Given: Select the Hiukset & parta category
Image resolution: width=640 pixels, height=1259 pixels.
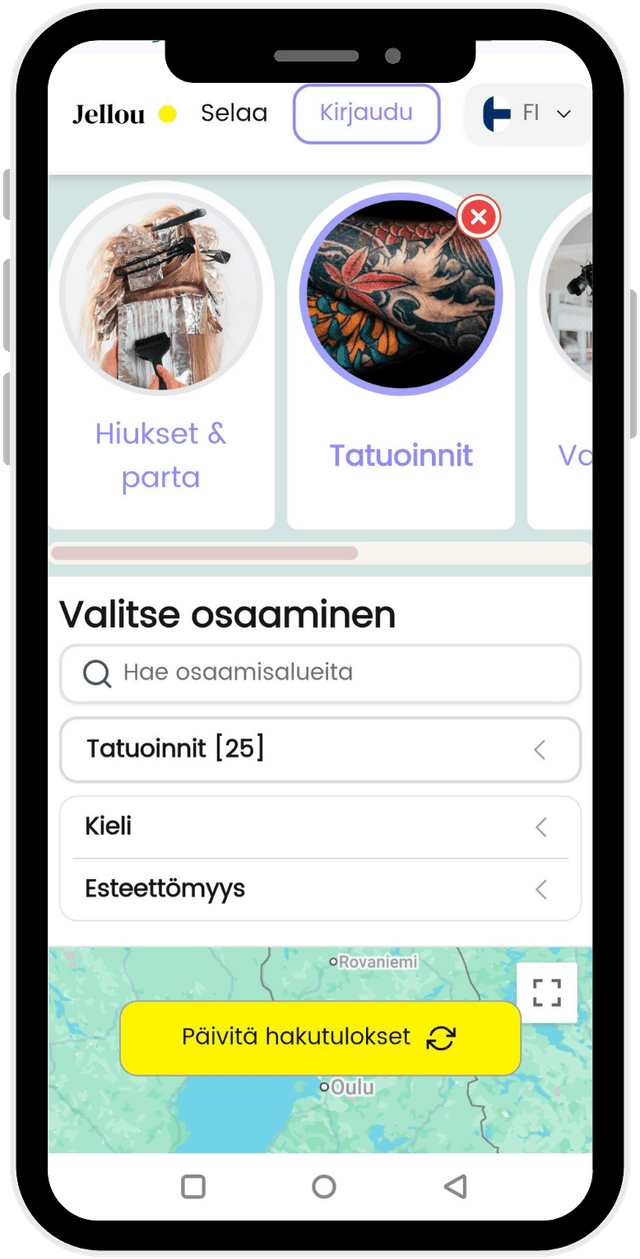Looking at the screenshot, I should [x=161, y=356].
